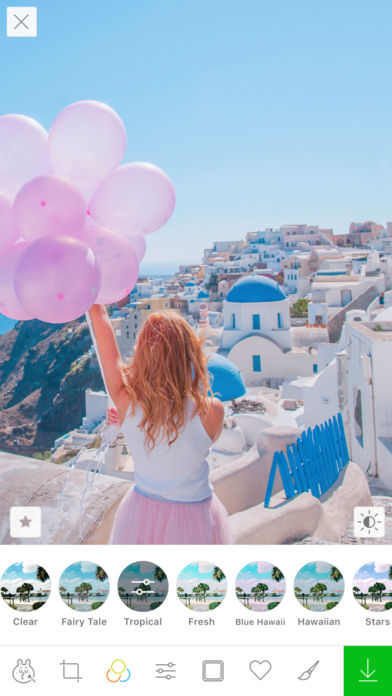Open the paintbrush tool
Screen dimensions: 392x696
click(x=308, y=671)
